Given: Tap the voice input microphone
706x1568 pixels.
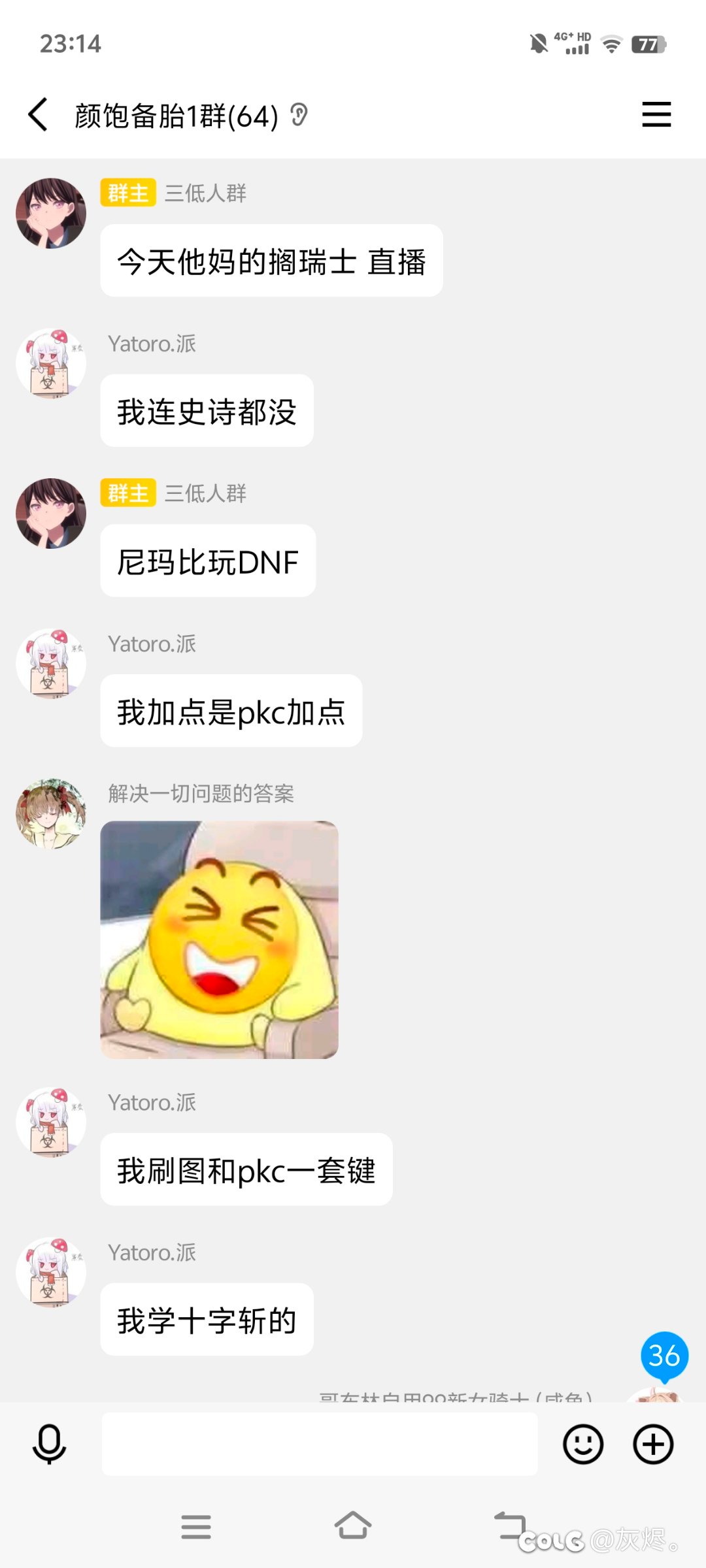Looking at the screenshot, I should pyautogui.click(x=49, y=1444).
